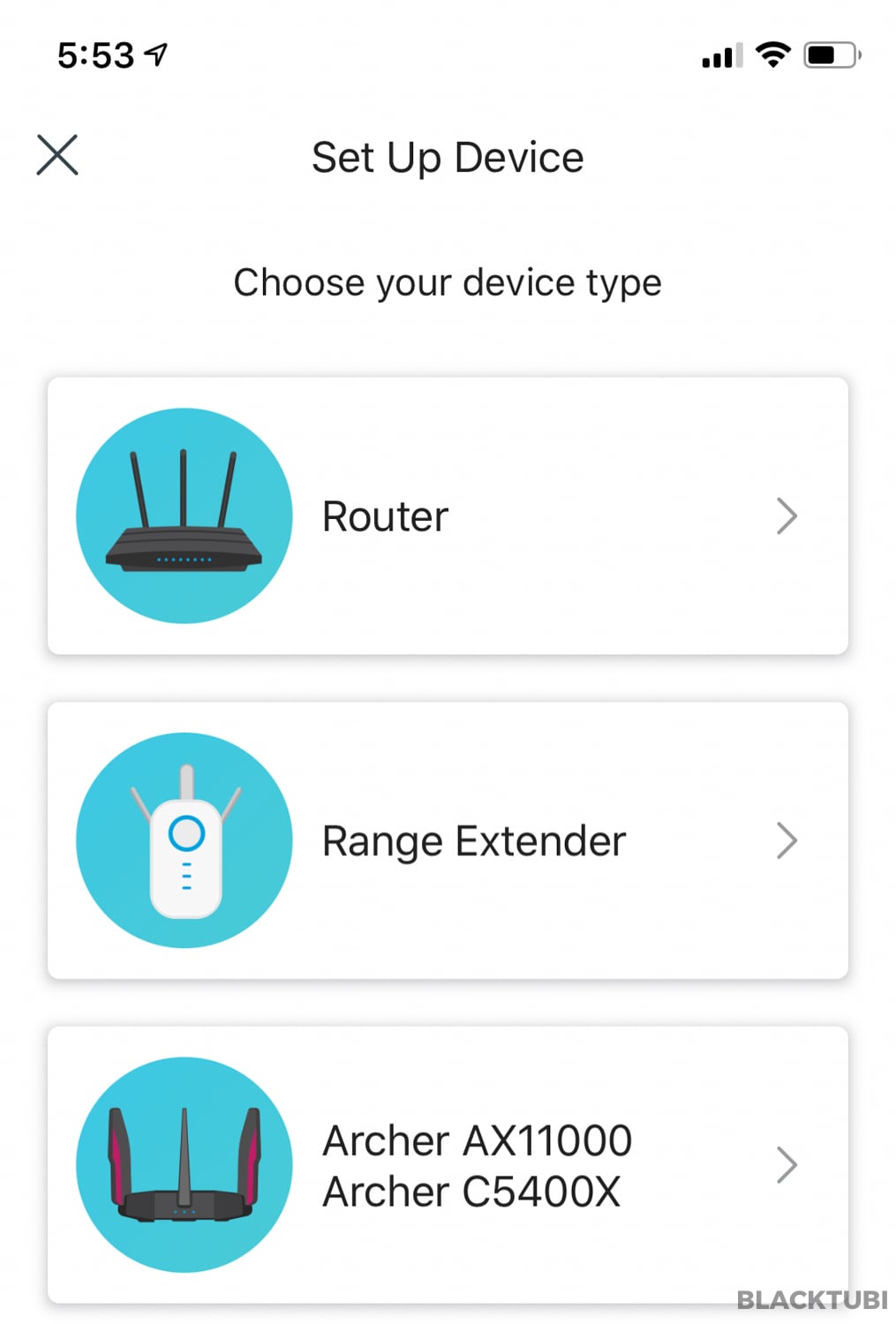
Task: Choose the Range Extender card
Action: coord(448,839)
